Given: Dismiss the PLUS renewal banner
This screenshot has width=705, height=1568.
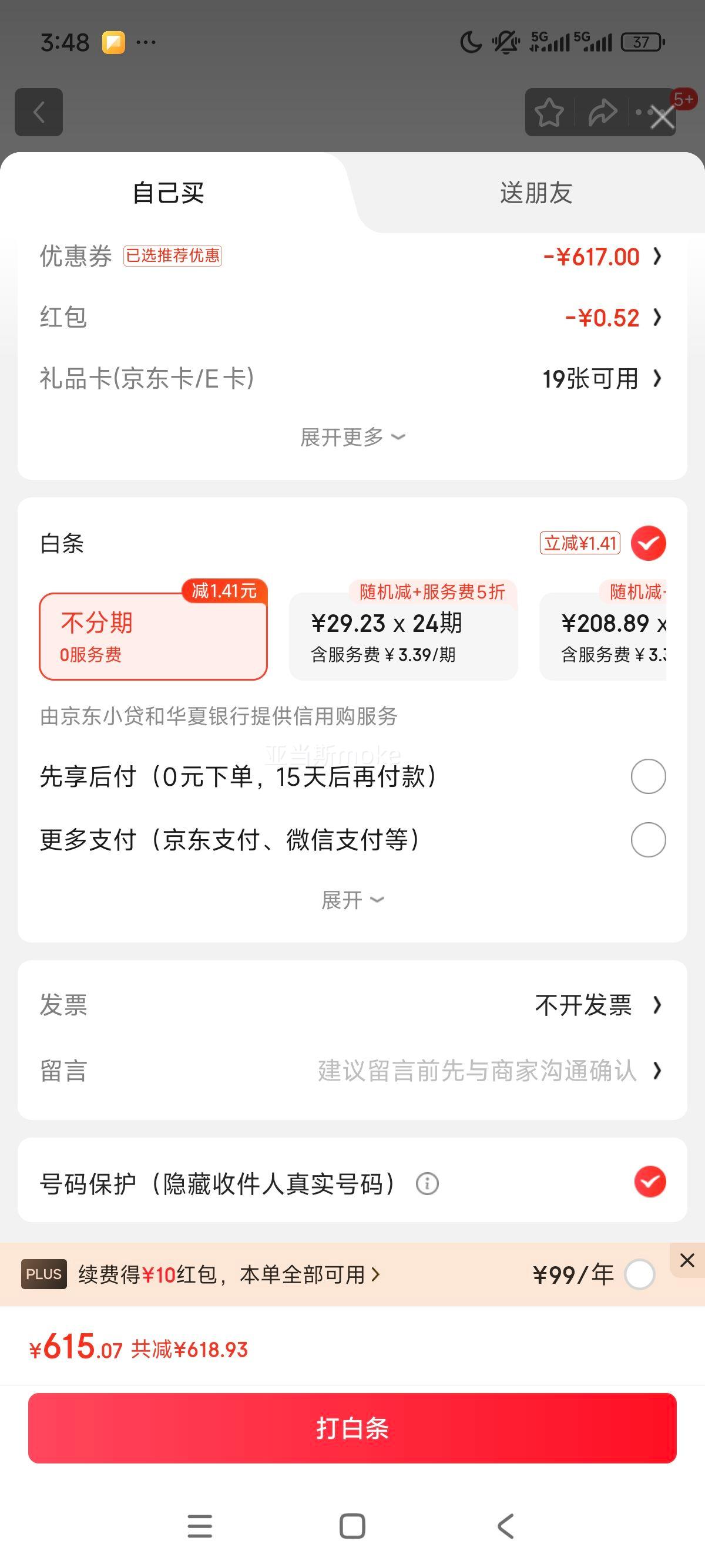Looking at the screenshot, I should pos(687,1260).
